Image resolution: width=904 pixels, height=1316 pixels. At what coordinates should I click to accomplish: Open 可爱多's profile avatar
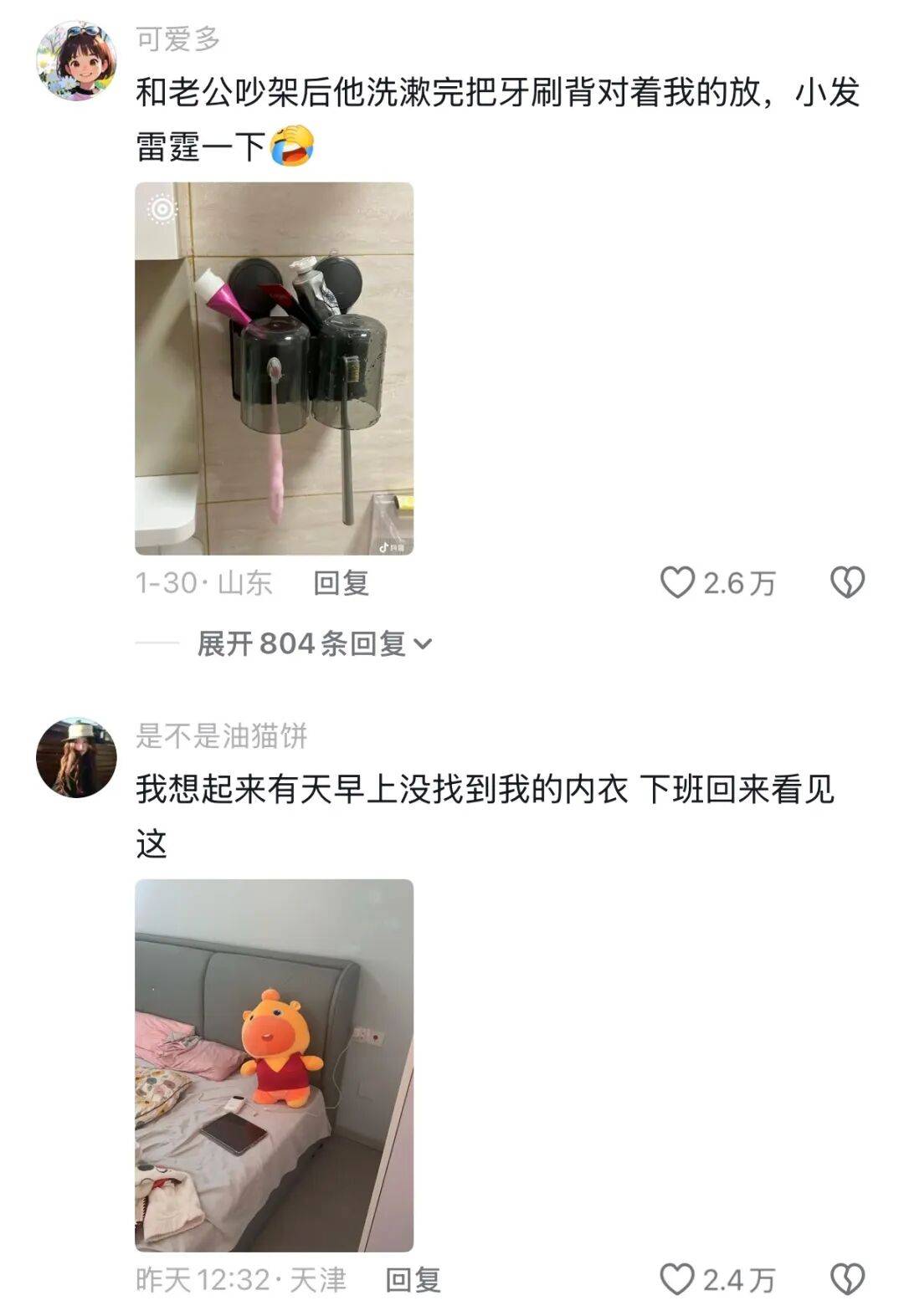click(x=75, y=62)
